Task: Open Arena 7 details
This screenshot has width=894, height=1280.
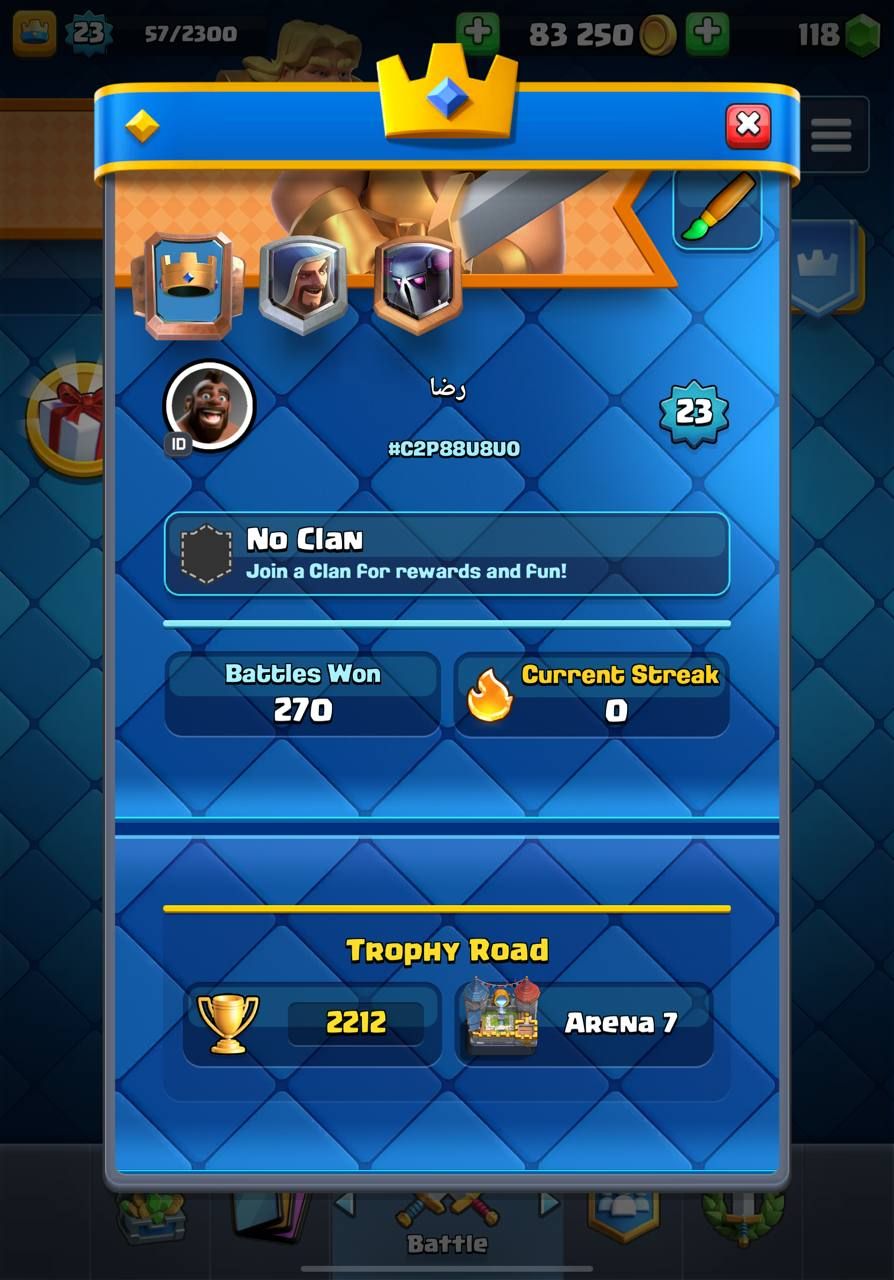Action: click(584, 1023)
